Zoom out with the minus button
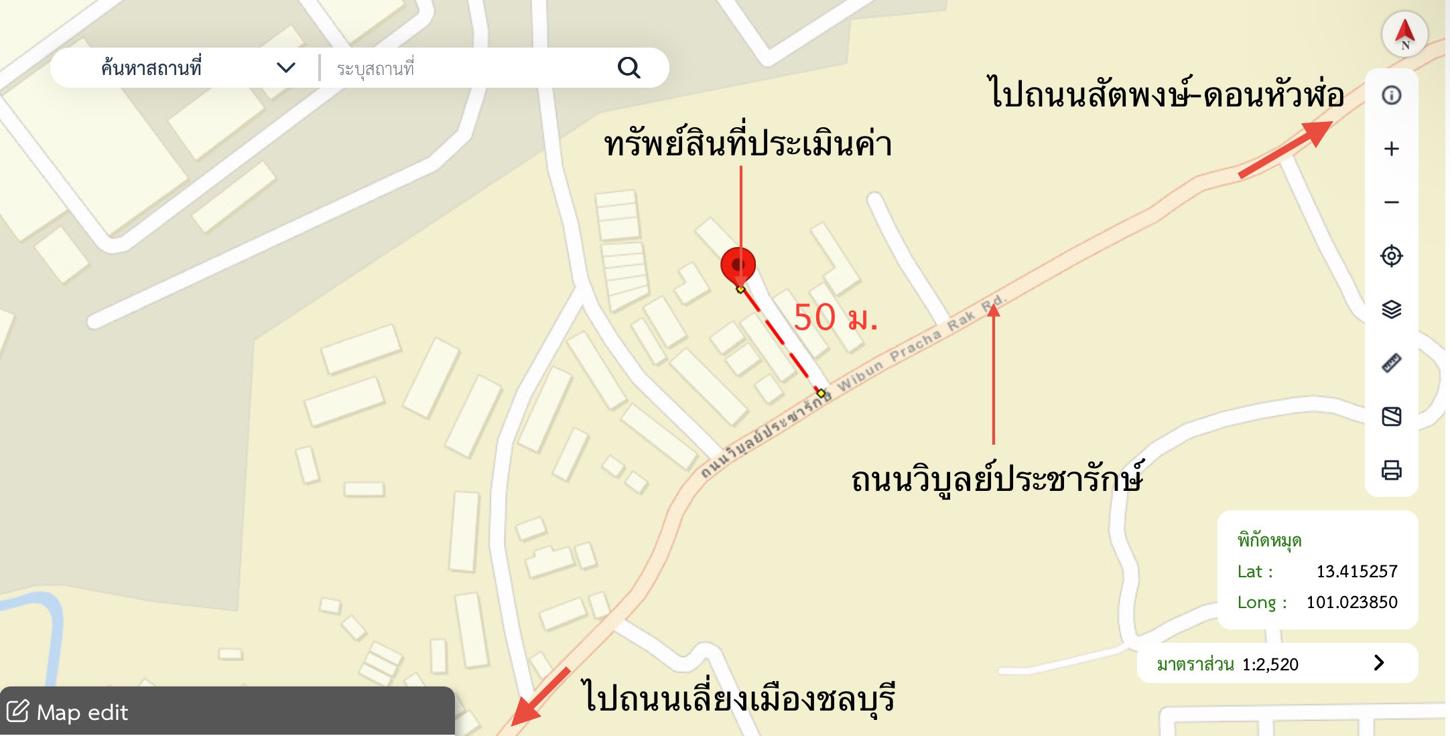The height and width of the screenshot is (736, 1450). pos(1391,203)
